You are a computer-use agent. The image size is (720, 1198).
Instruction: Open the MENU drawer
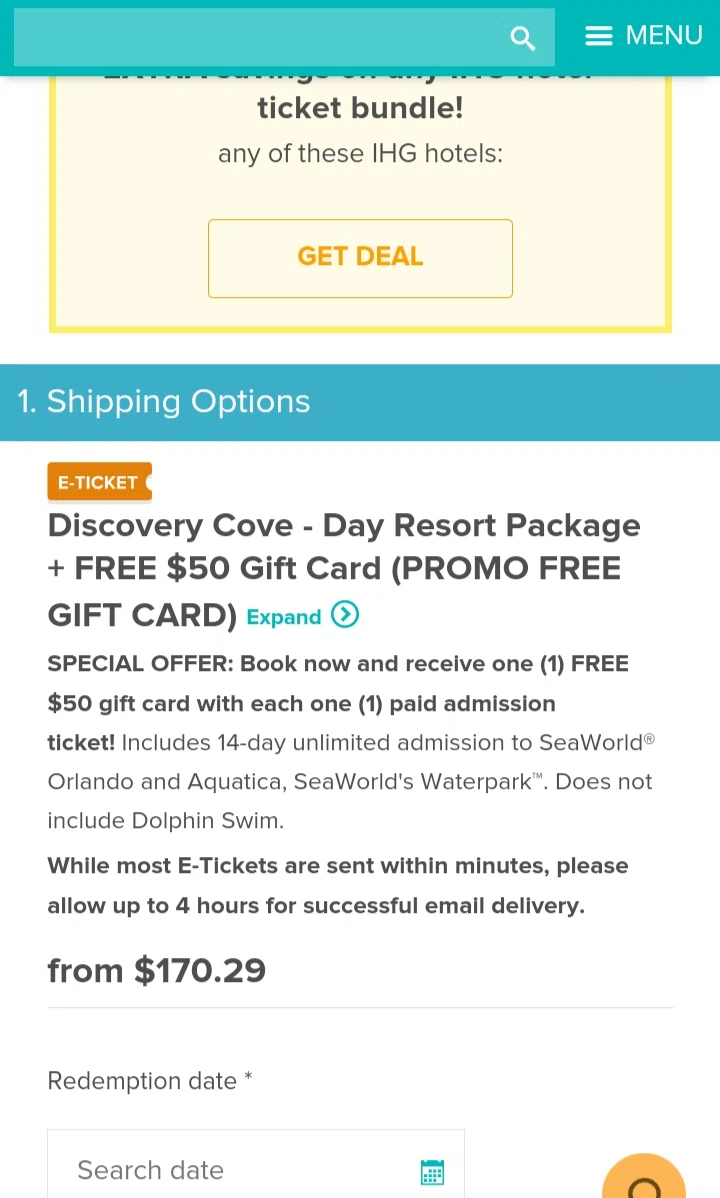click(x=644, y=36)
